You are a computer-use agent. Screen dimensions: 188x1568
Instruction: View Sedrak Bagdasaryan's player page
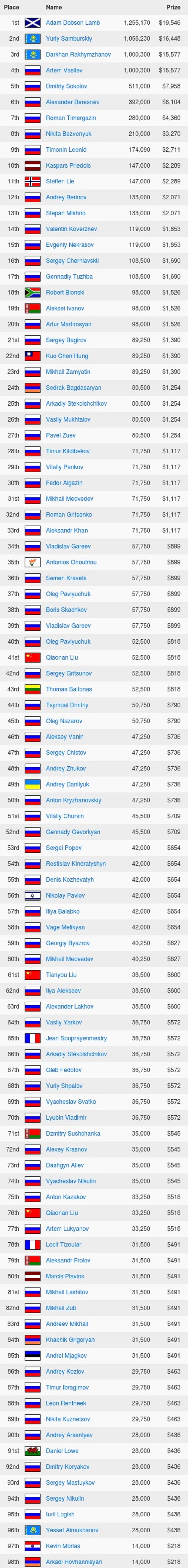pos(73,388)
